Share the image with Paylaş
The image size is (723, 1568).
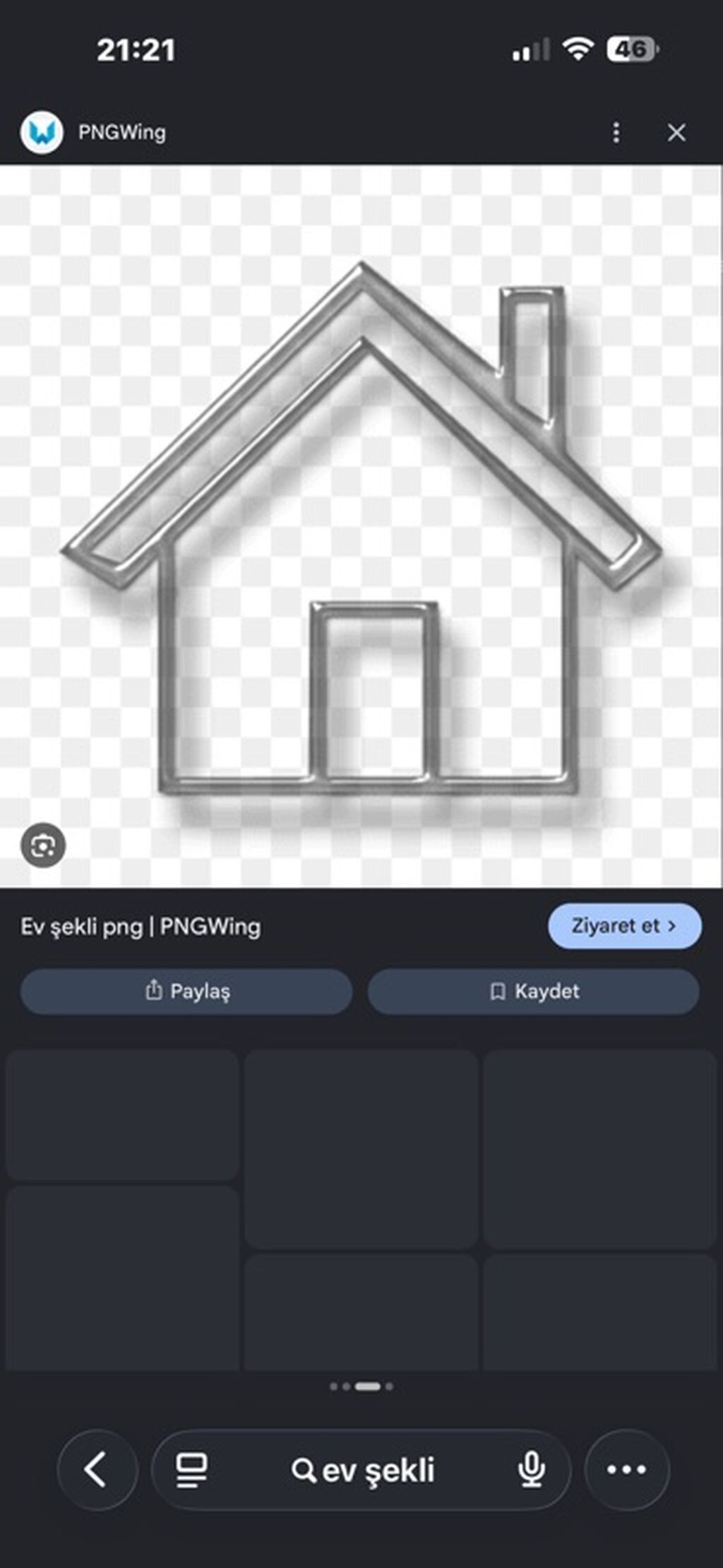pos(186,991)
